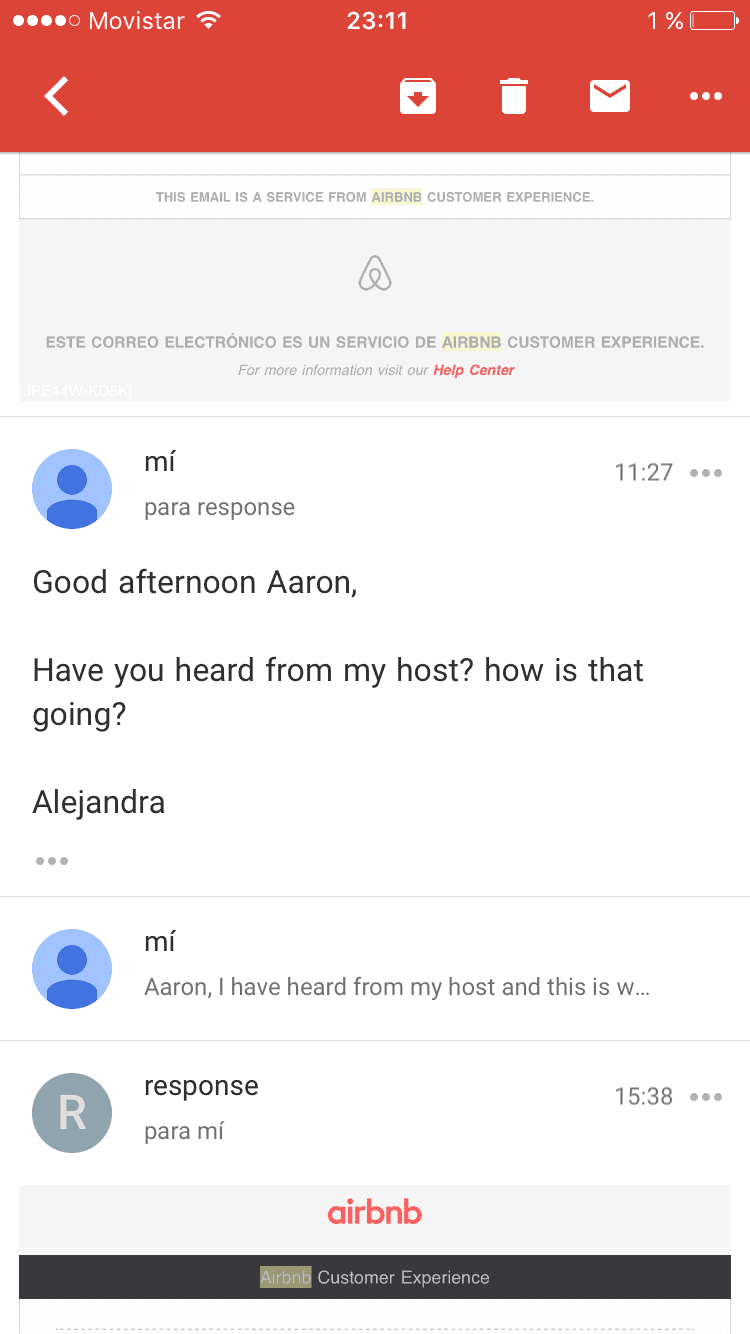Go back to the inbox

pyautogui.click(x=57, y=97)
